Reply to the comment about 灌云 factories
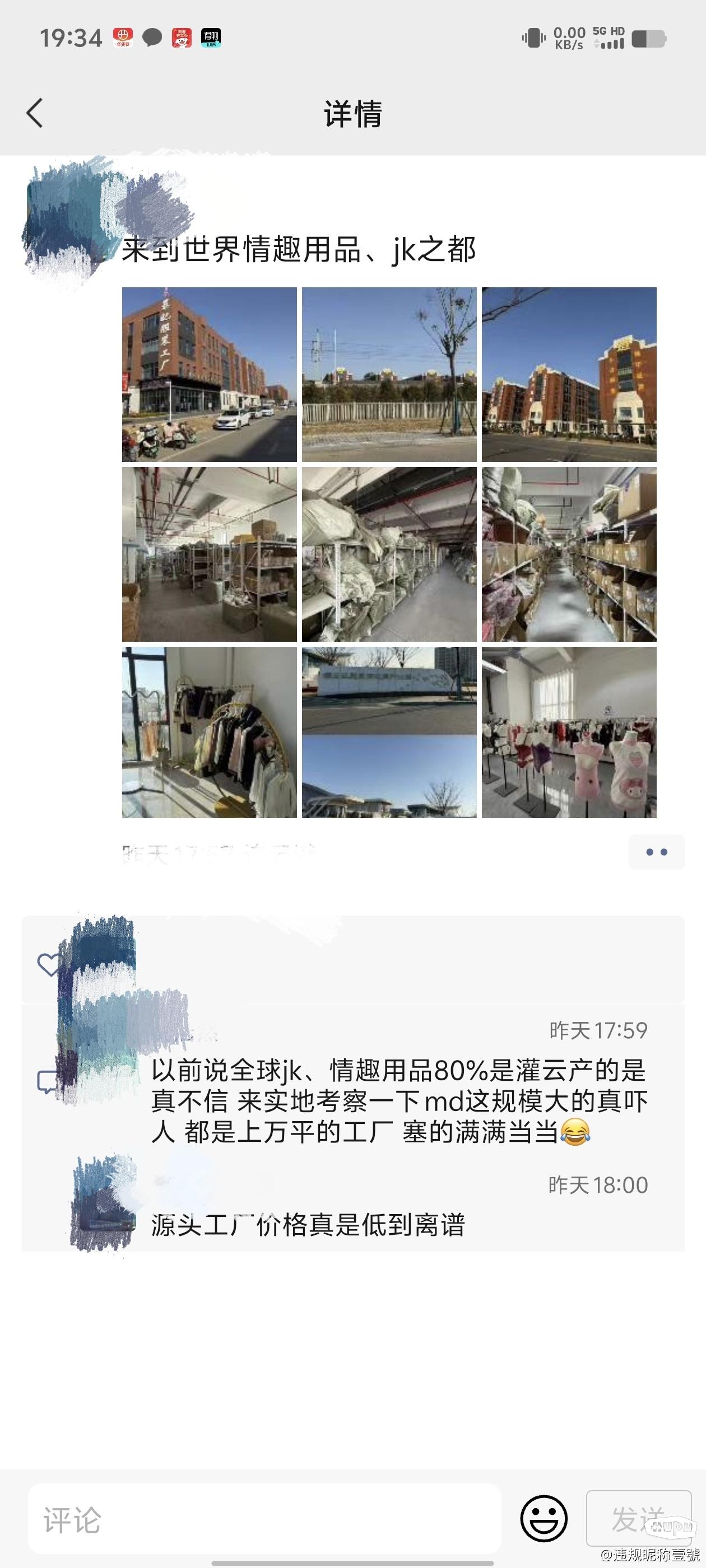The image size is (706, 1568). coord(399,1100)
